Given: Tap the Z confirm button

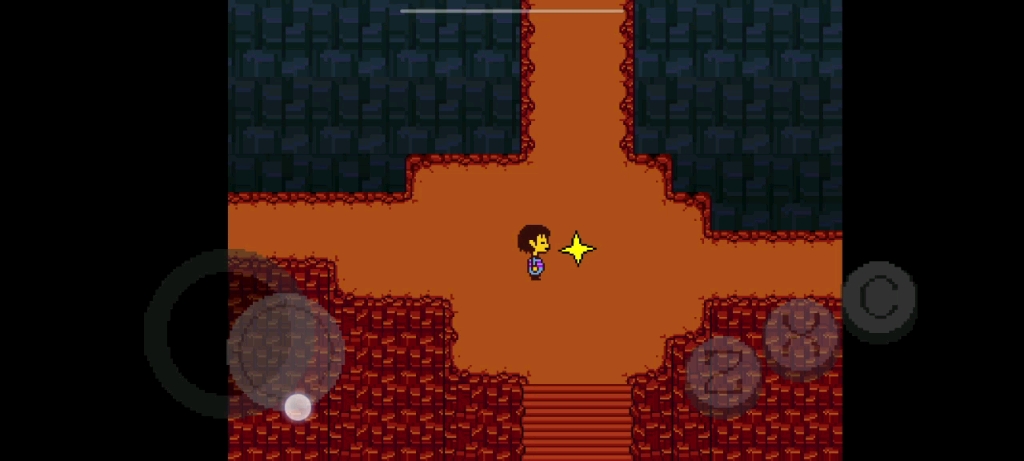Looking at the screenshot, I should 723,376.
